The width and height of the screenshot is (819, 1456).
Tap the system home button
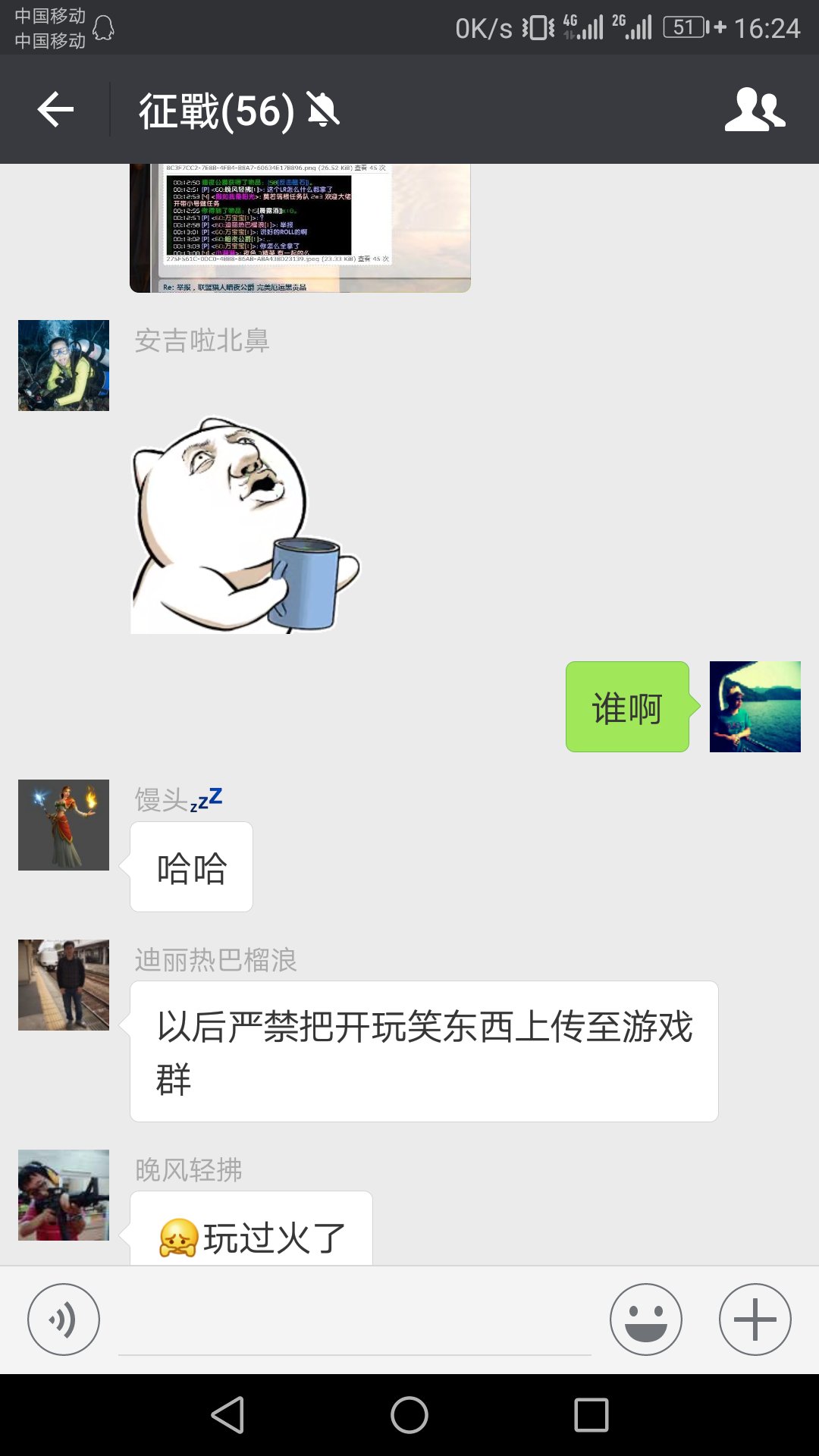click(409, 1415)
